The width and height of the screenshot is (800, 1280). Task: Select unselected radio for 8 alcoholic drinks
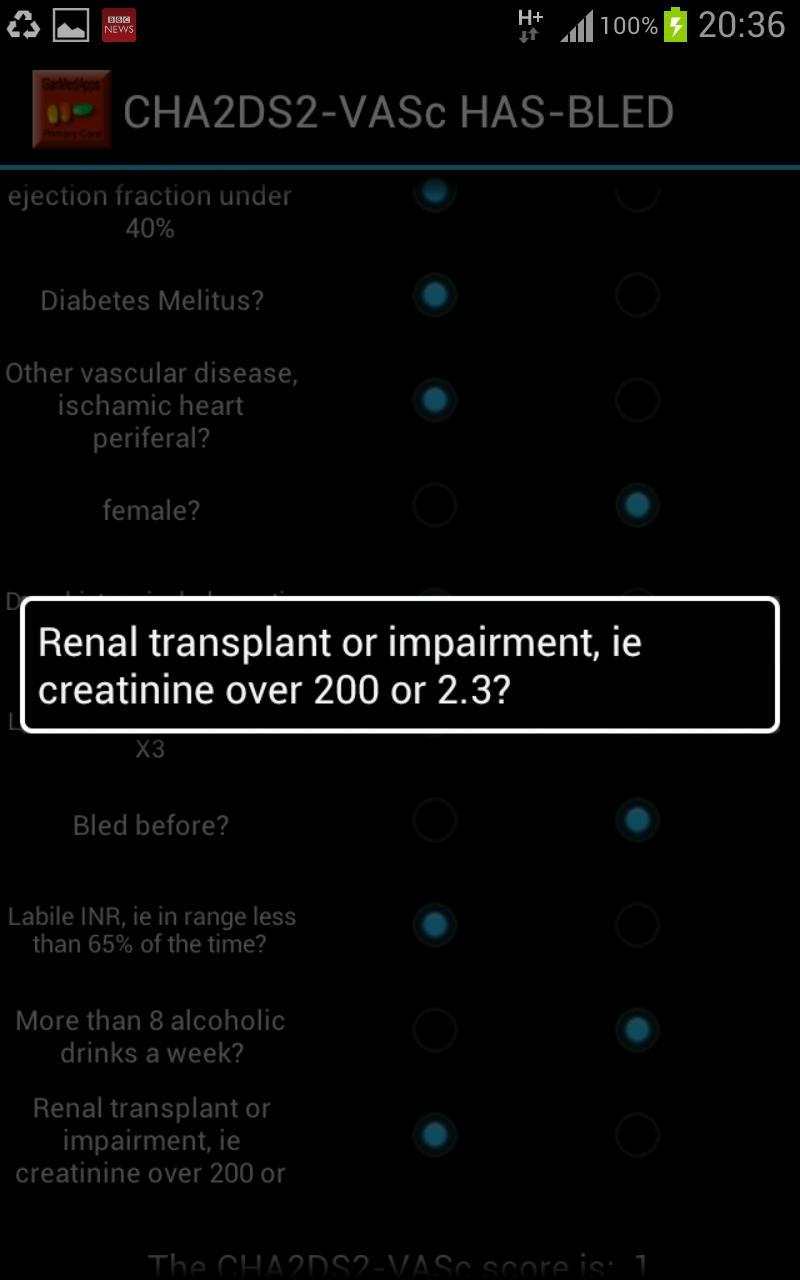pos(434,1031)
